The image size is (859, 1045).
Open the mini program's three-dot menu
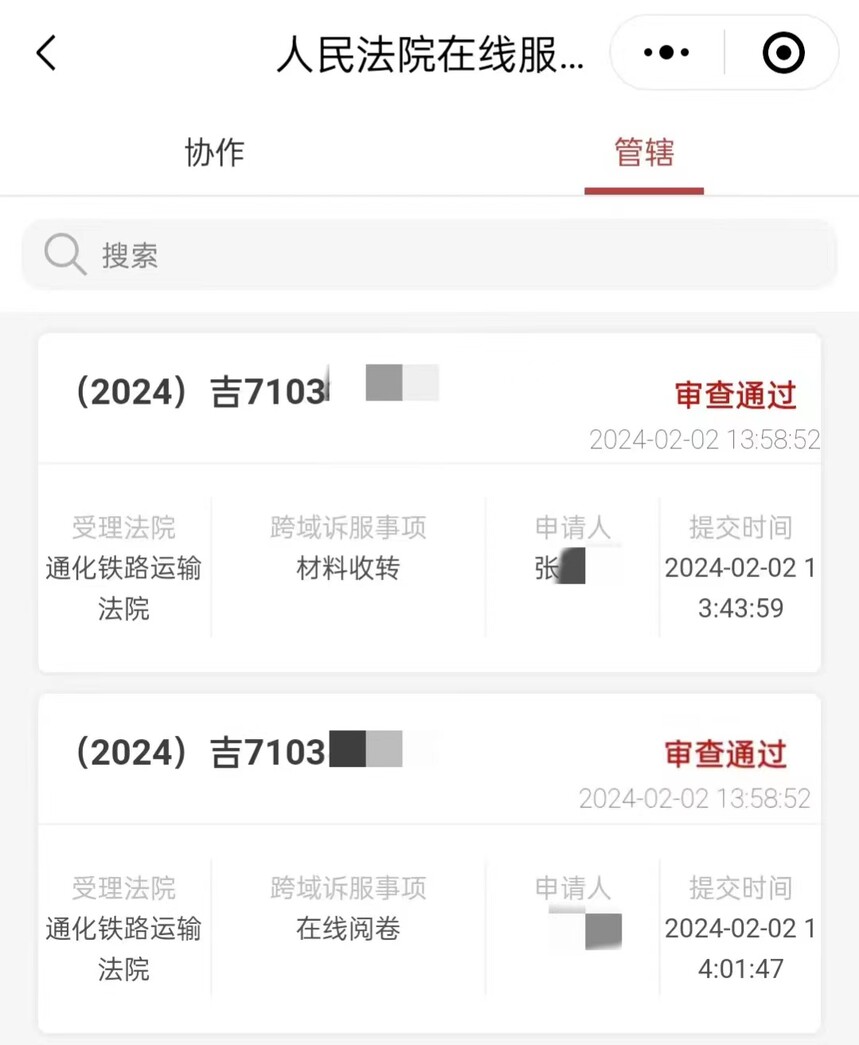667,53
